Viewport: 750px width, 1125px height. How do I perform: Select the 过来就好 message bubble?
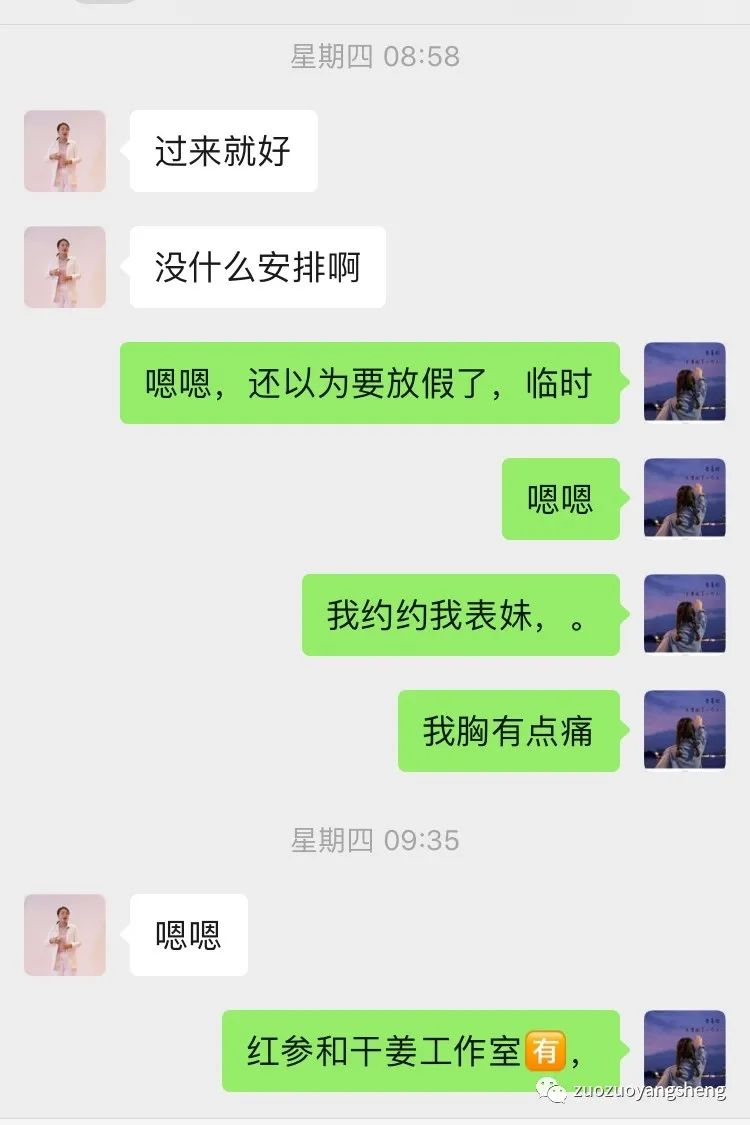coord(222,151)
